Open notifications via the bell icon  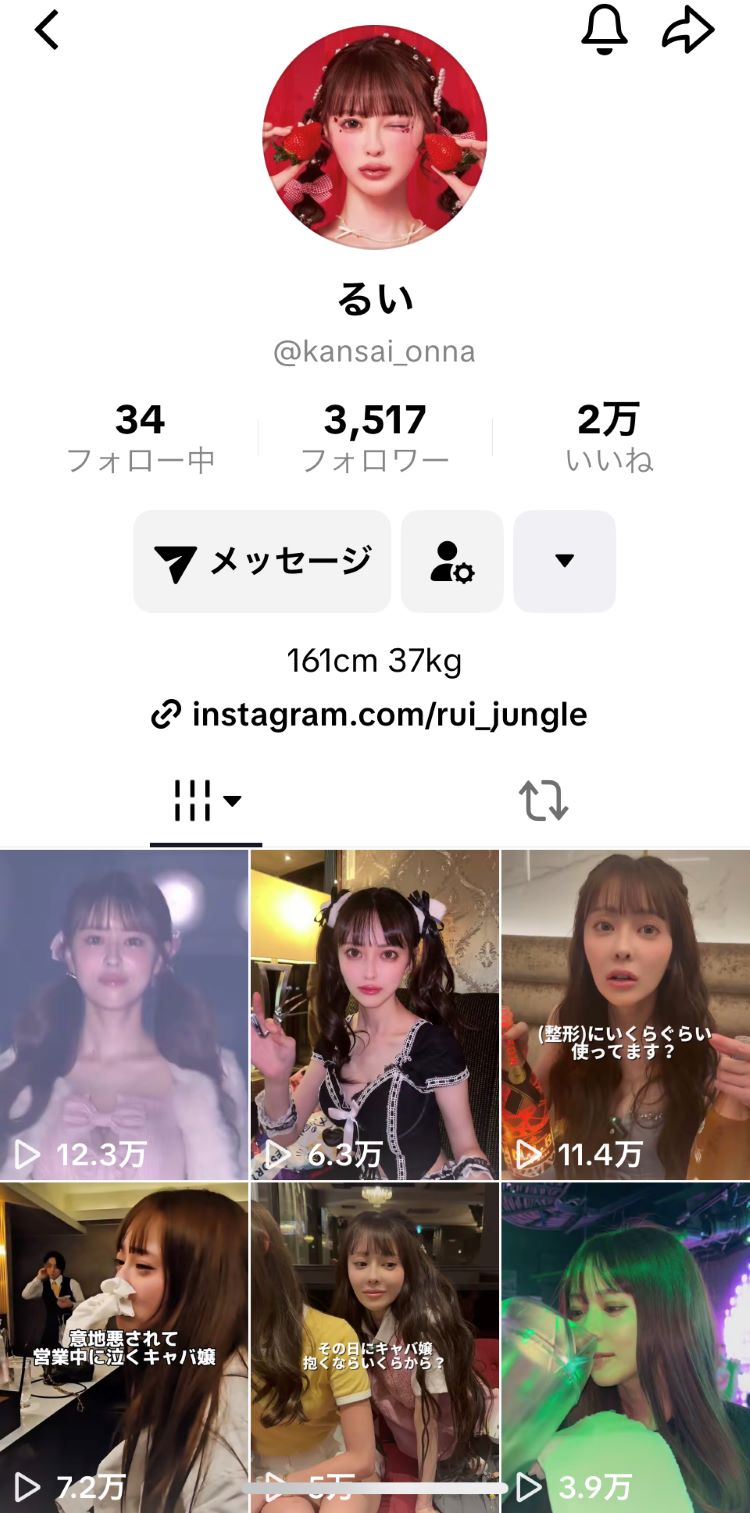click(x=606, y=29)
